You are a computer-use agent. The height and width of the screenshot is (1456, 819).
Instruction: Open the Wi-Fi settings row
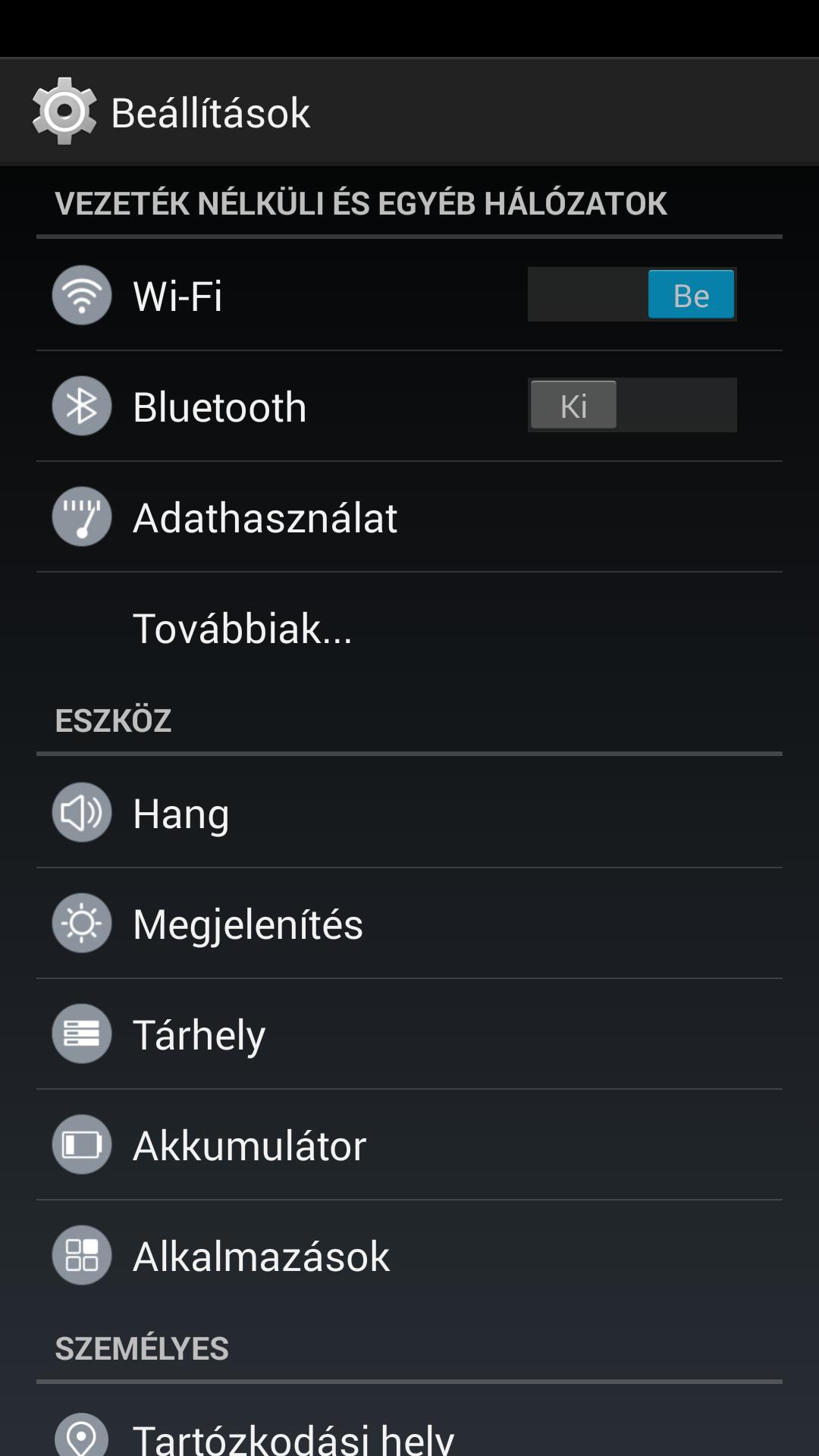(409, 295)
